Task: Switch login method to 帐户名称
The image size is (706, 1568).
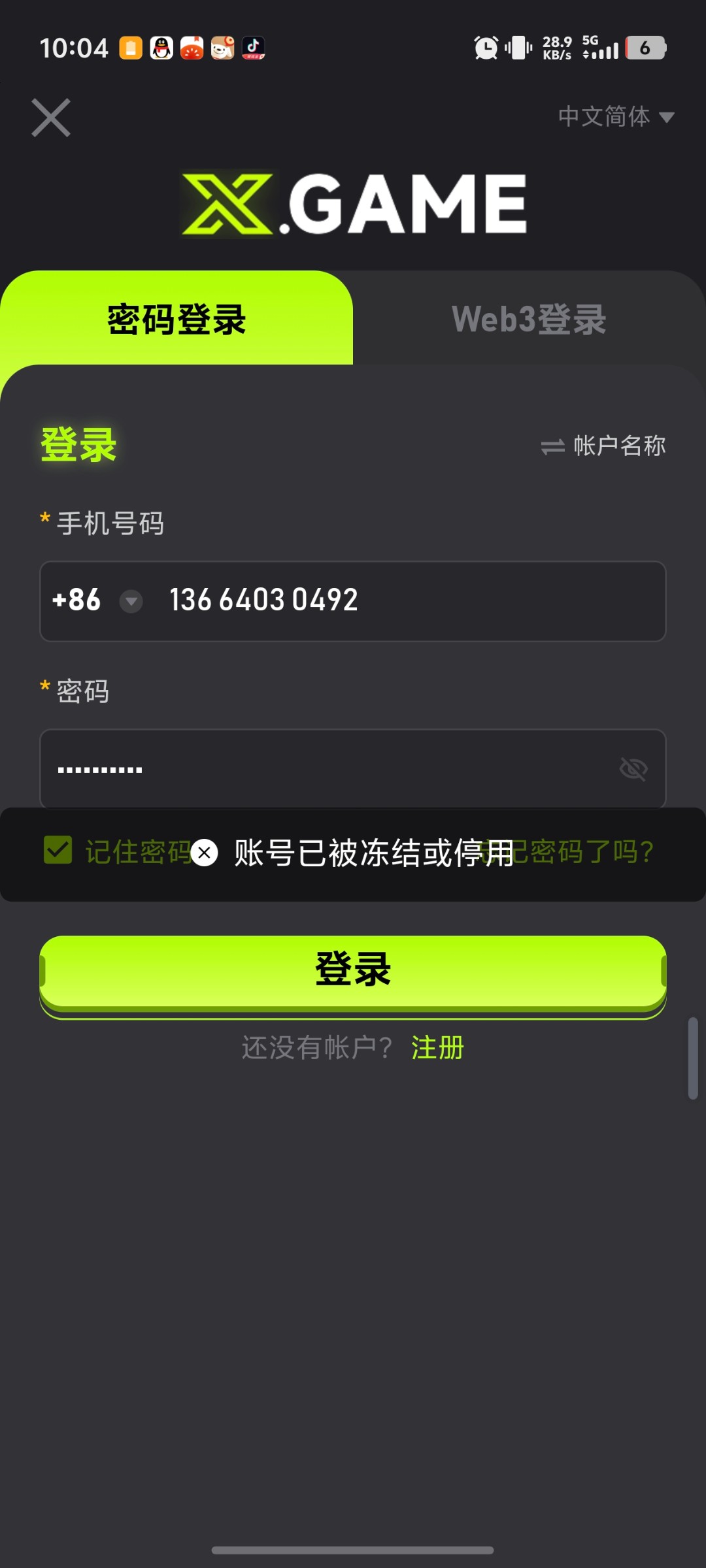Action: pos(603,446)
